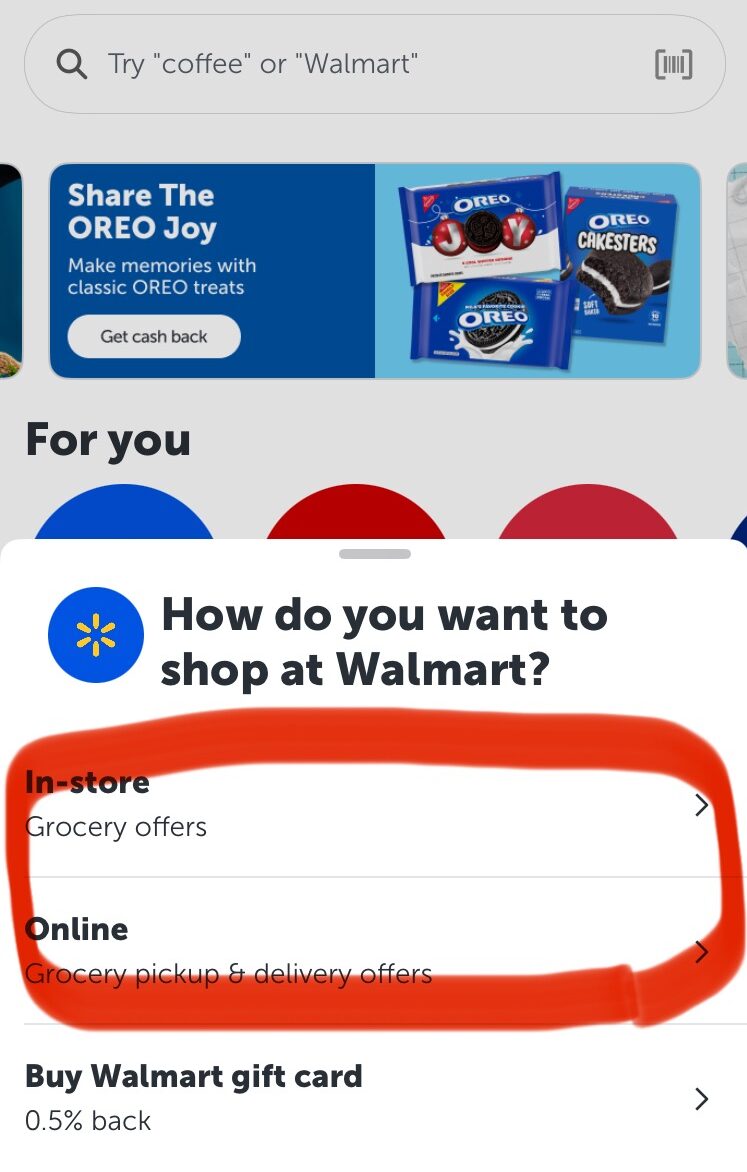Expand the Online pickup and delivery chevron
Screen dimensions: 747x1172
(x=702, y=952)
